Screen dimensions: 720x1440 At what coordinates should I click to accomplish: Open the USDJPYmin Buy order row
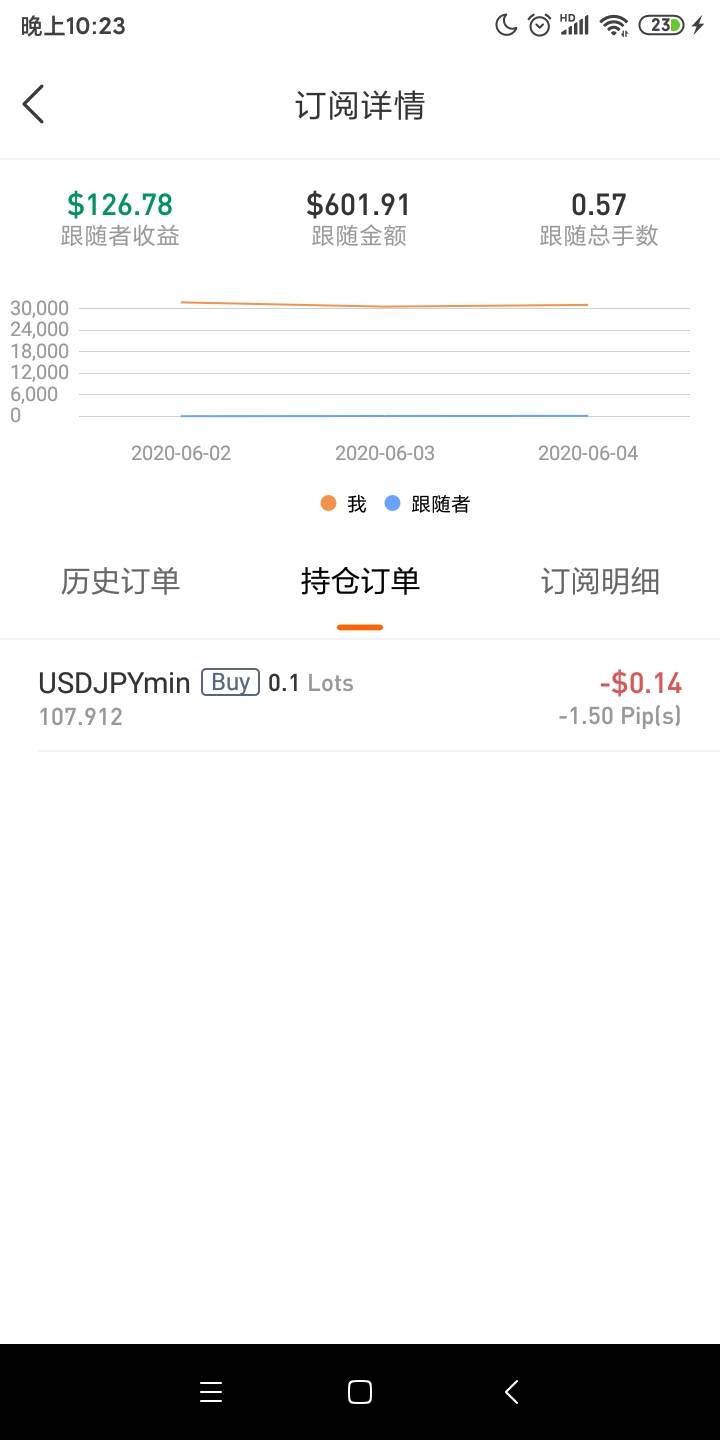(x=360, y=697)
